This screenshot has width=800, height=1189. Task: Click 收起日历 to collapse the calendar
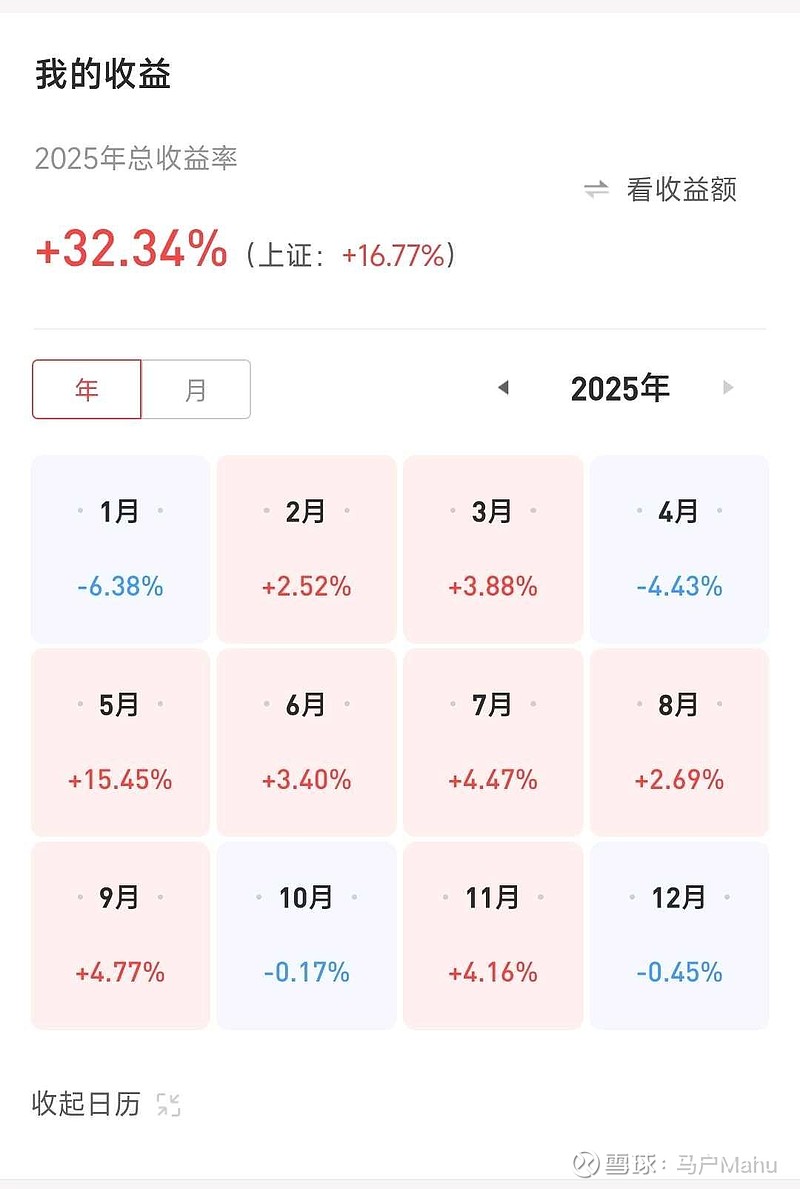(85, 1104)
